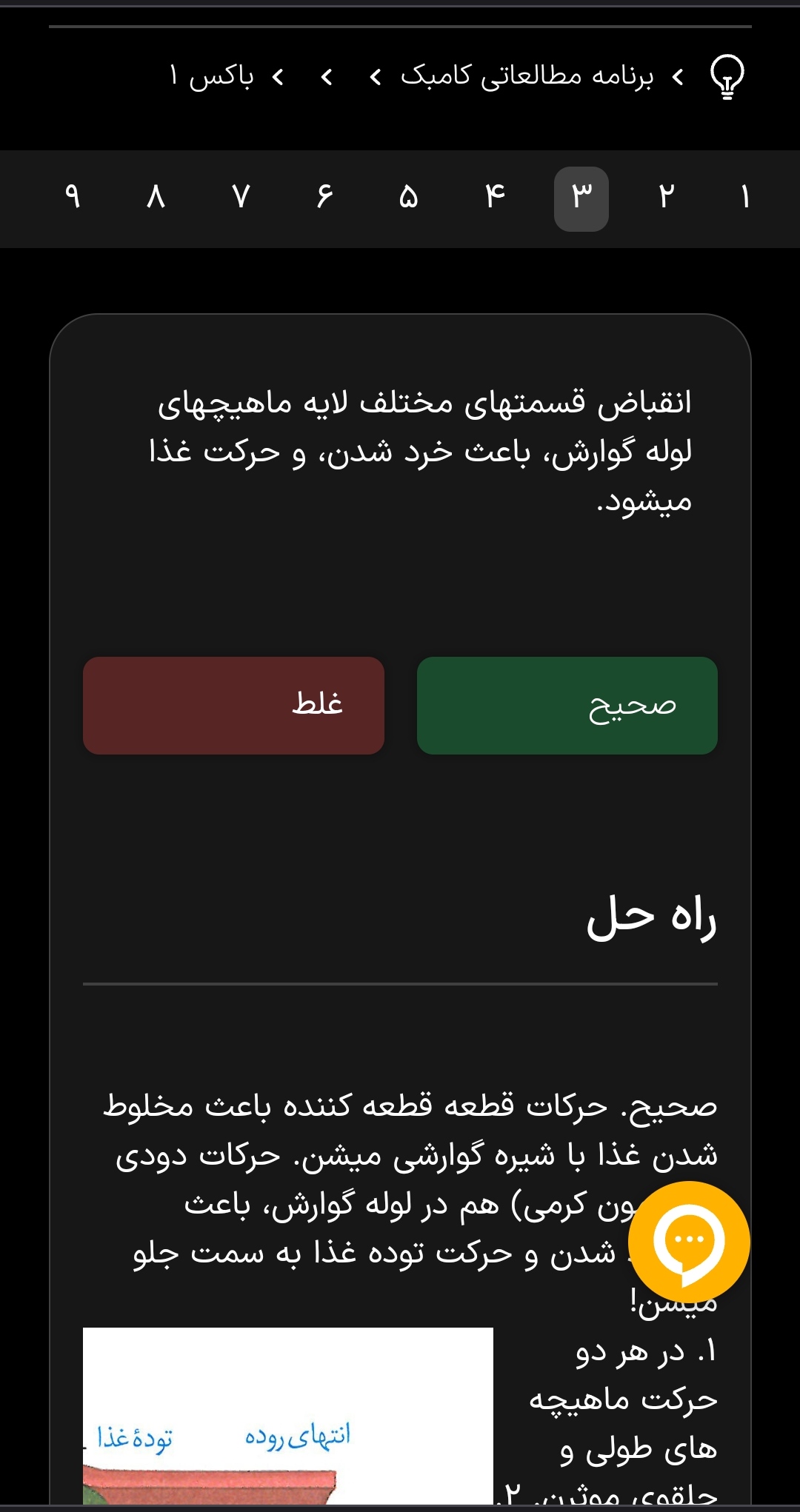This screenshot has height=1512, width=800.
Task: Go to question ۷
Action: (x=241, y=198)
